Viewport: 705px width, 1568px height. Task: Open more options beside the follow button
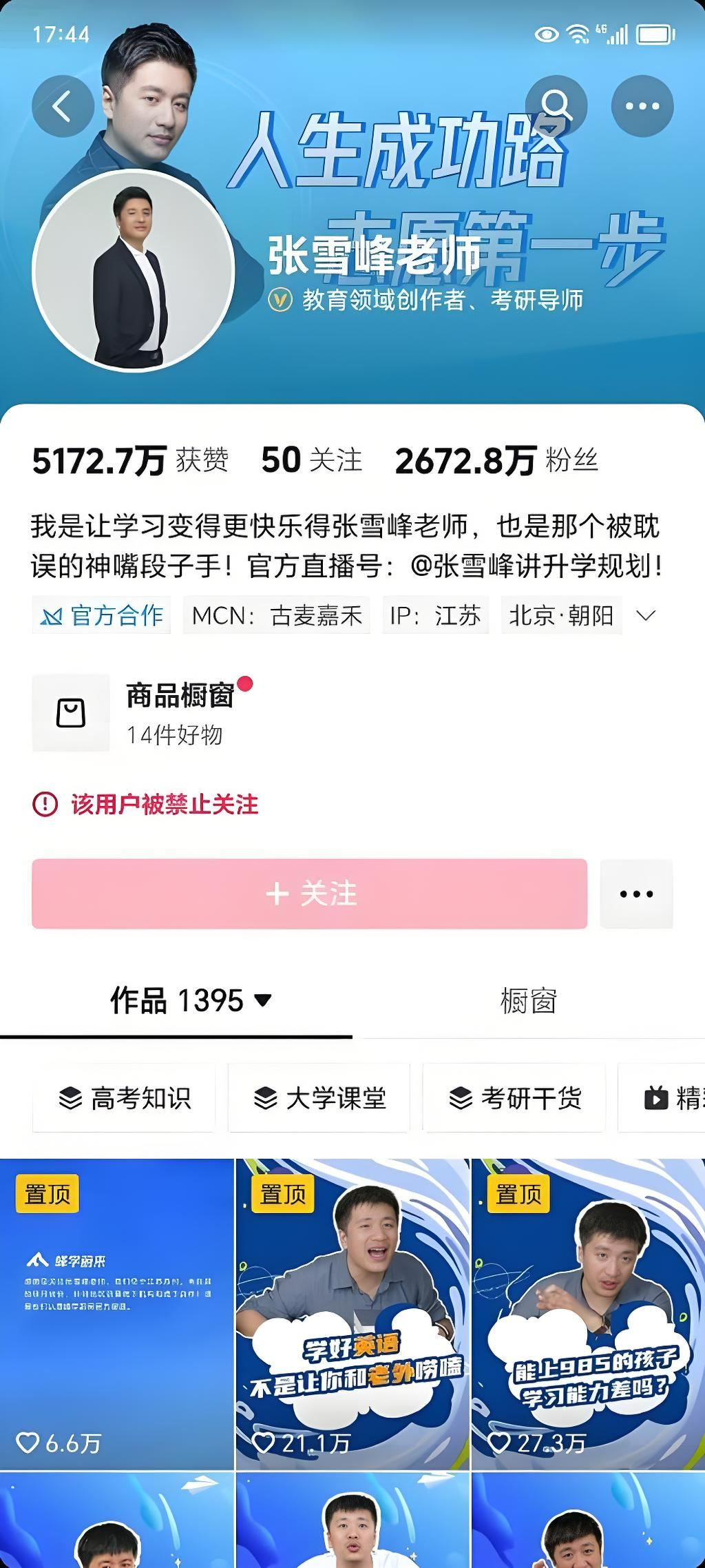pos(636,894)
